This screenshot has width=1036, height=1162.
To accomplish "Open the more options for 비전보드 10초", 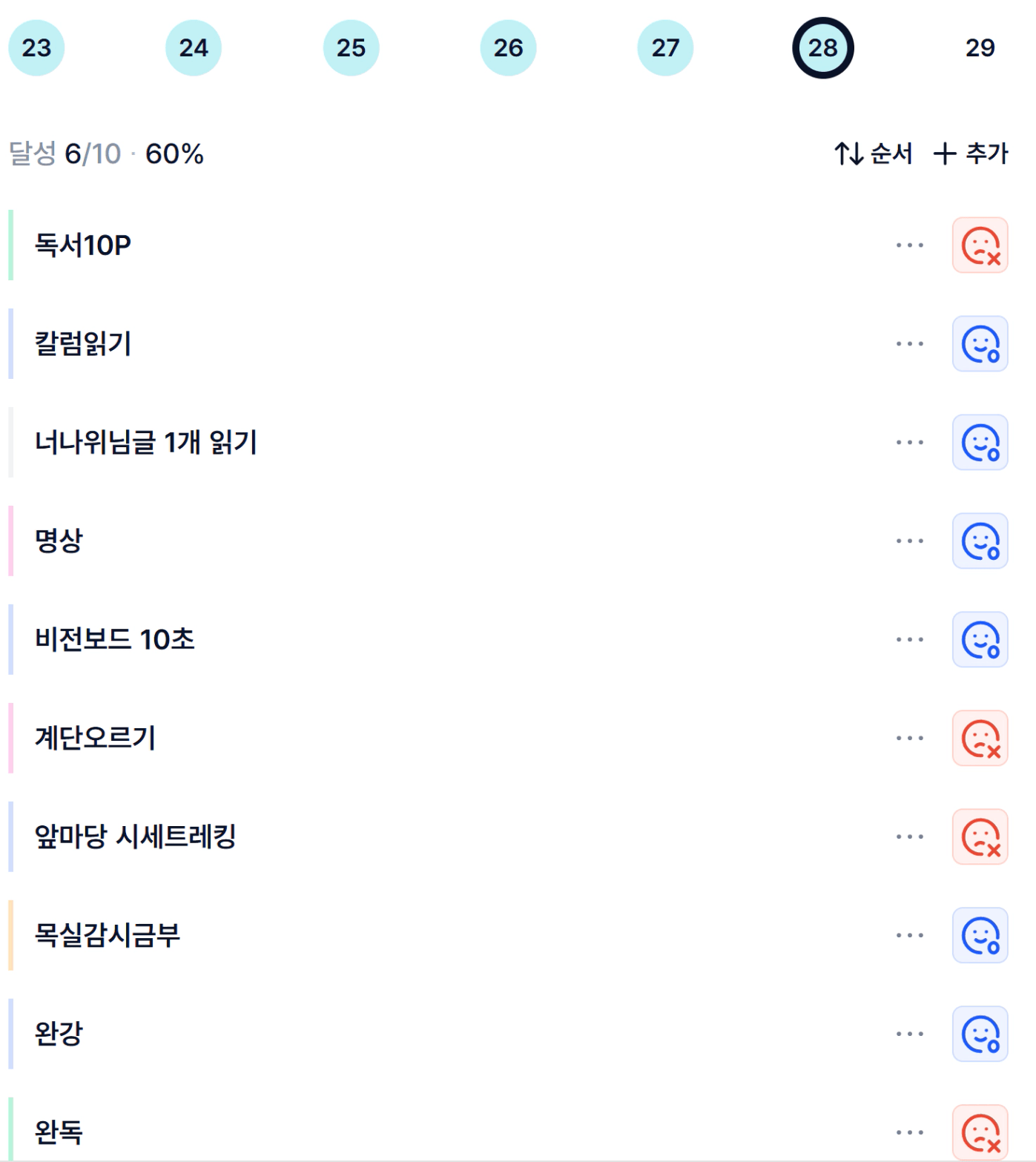I will click(x=909, y=639).
